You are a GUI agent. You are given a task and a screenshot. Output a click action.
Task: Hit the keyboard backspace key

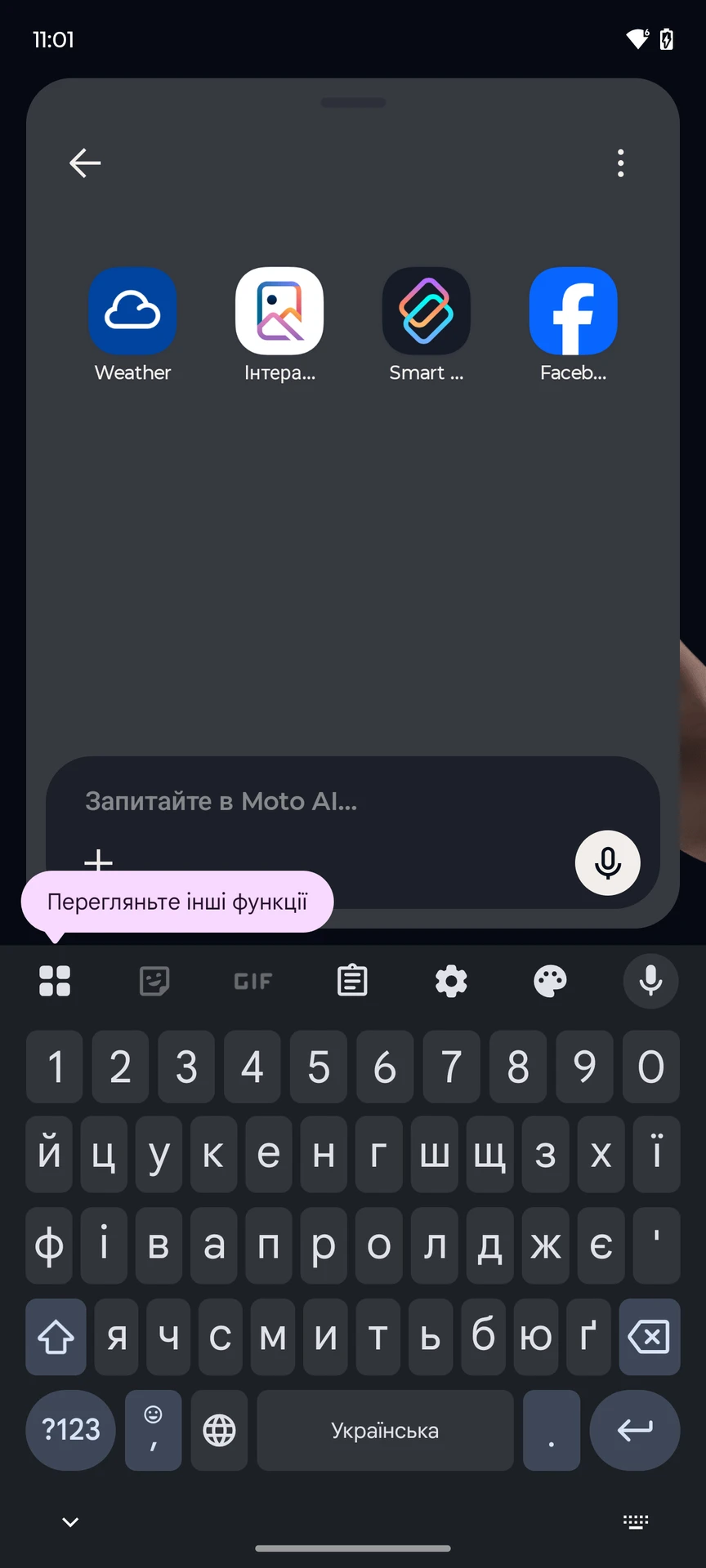click(649, 1337)
